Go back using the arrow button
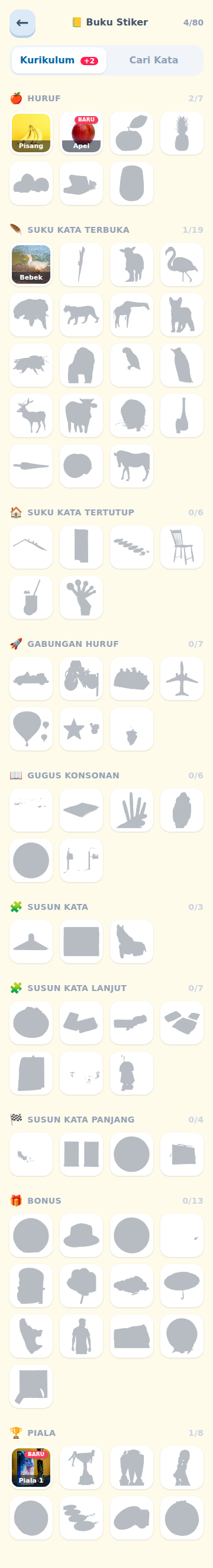213x1568 pixels. point(22,23)
